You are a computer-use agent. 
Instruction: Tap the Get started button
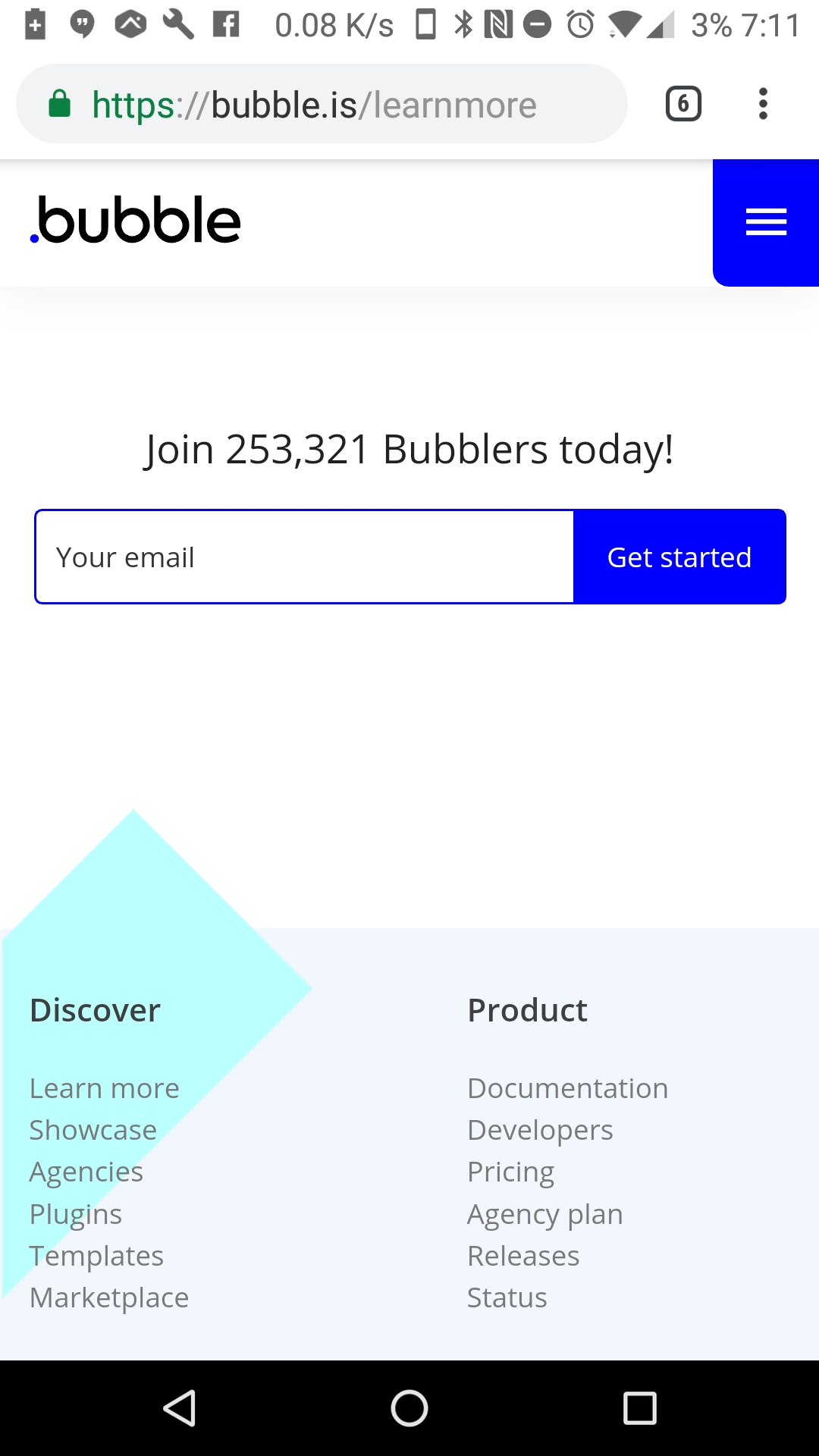pyautogui.click(x=679, y=557)
